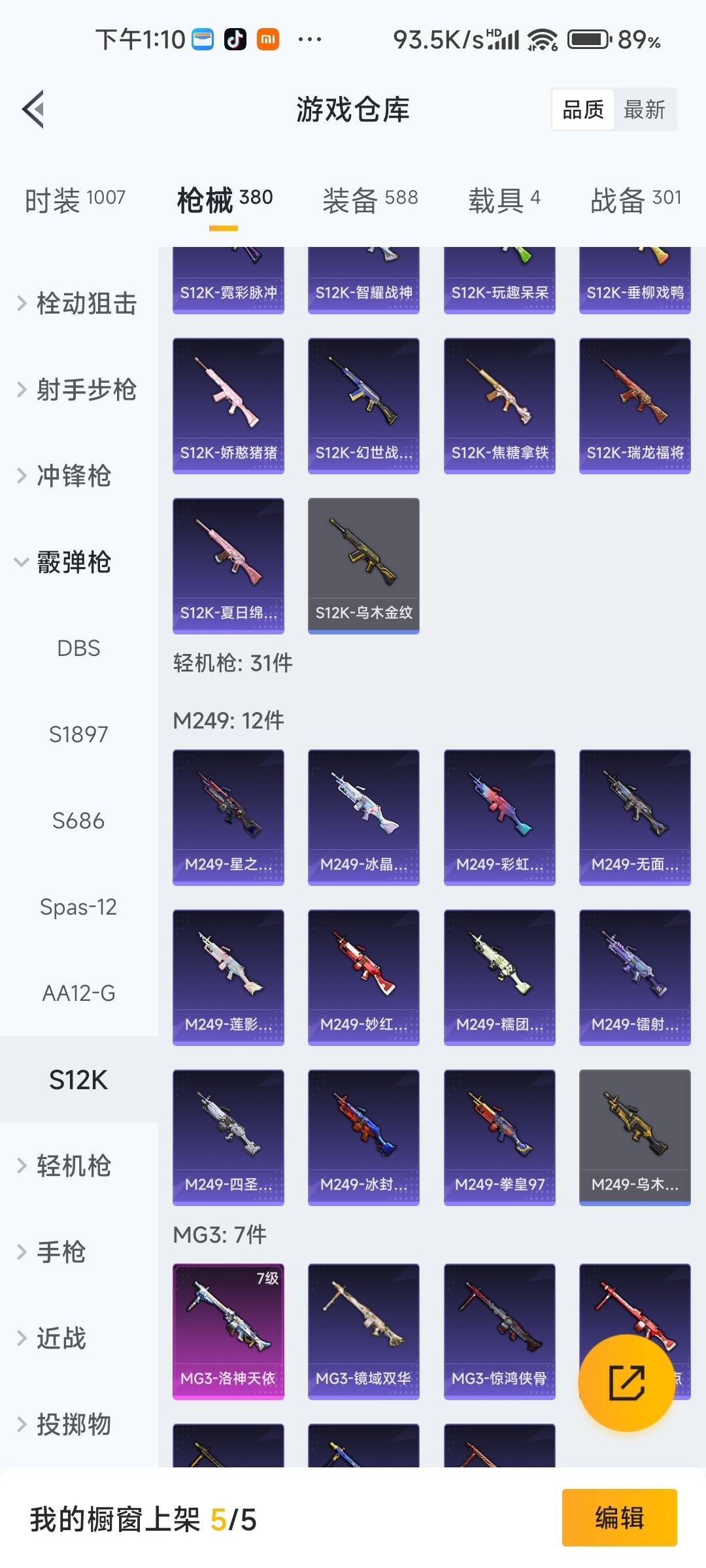Select the S12K category in sidebar
Viewport: 706px width, 1568px height.
[x=78, y=1080]
